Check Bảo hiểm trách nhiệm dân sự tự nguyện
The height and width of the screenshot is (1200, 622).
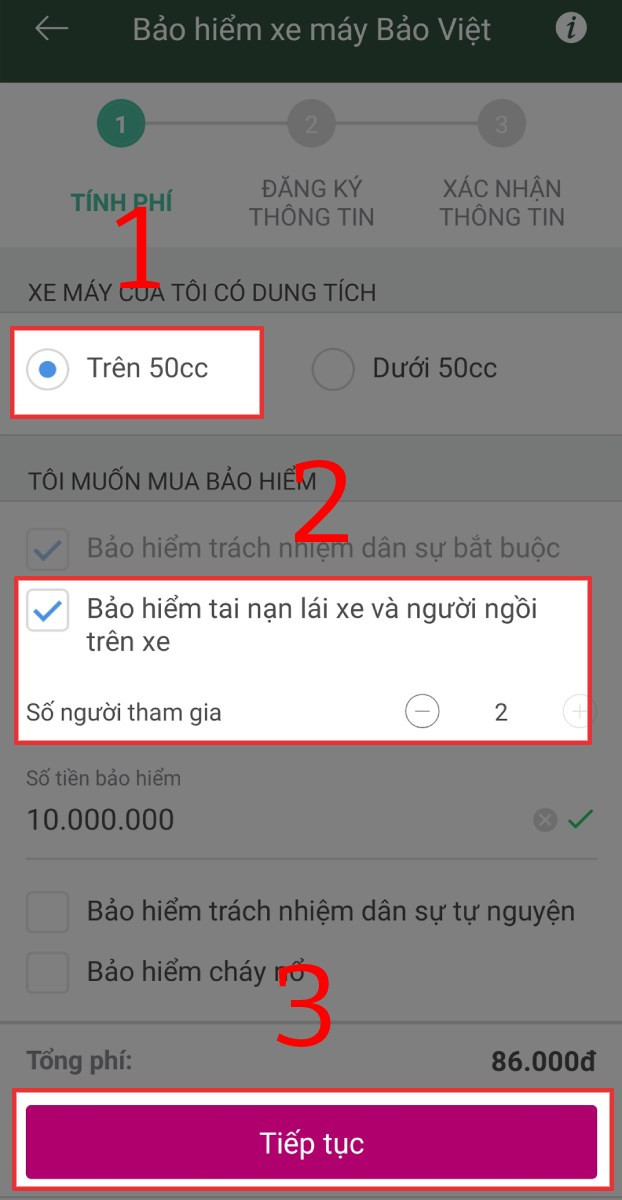[48, 912]
